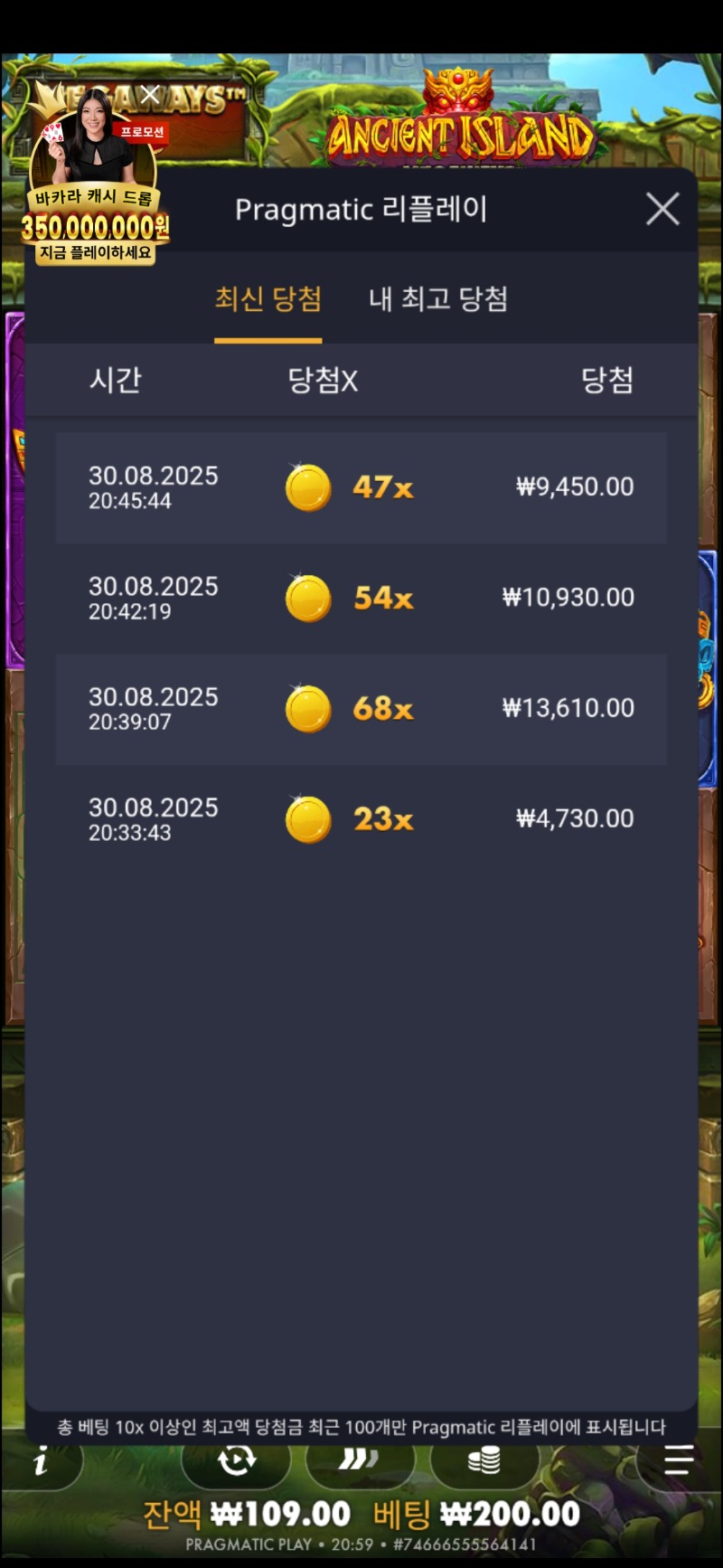Open the game info button
The width and height of the screenshot is (723, 1568).
click(41, 1460)
